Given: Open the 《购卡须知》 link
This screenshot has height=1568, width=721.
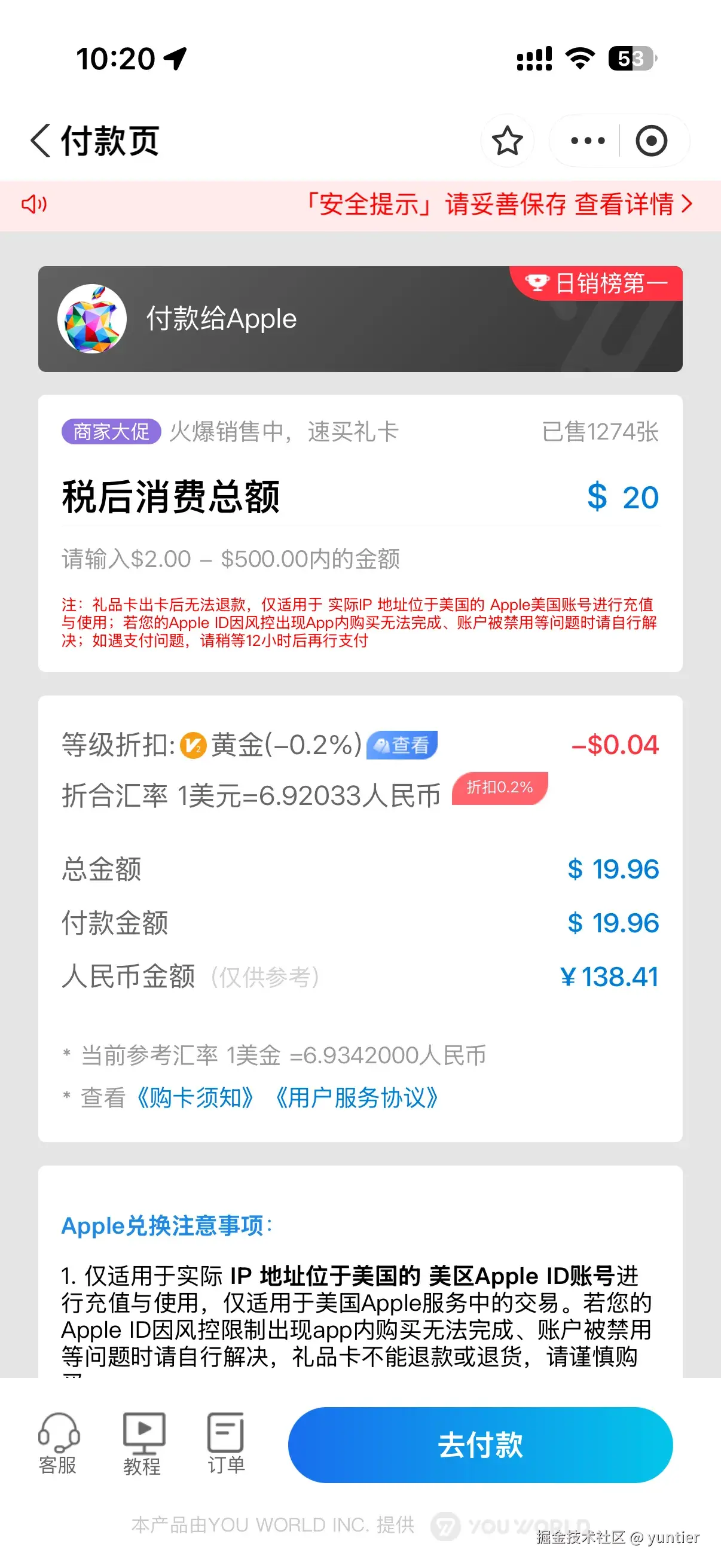Looking at the screenshot, I should 194,1098.
